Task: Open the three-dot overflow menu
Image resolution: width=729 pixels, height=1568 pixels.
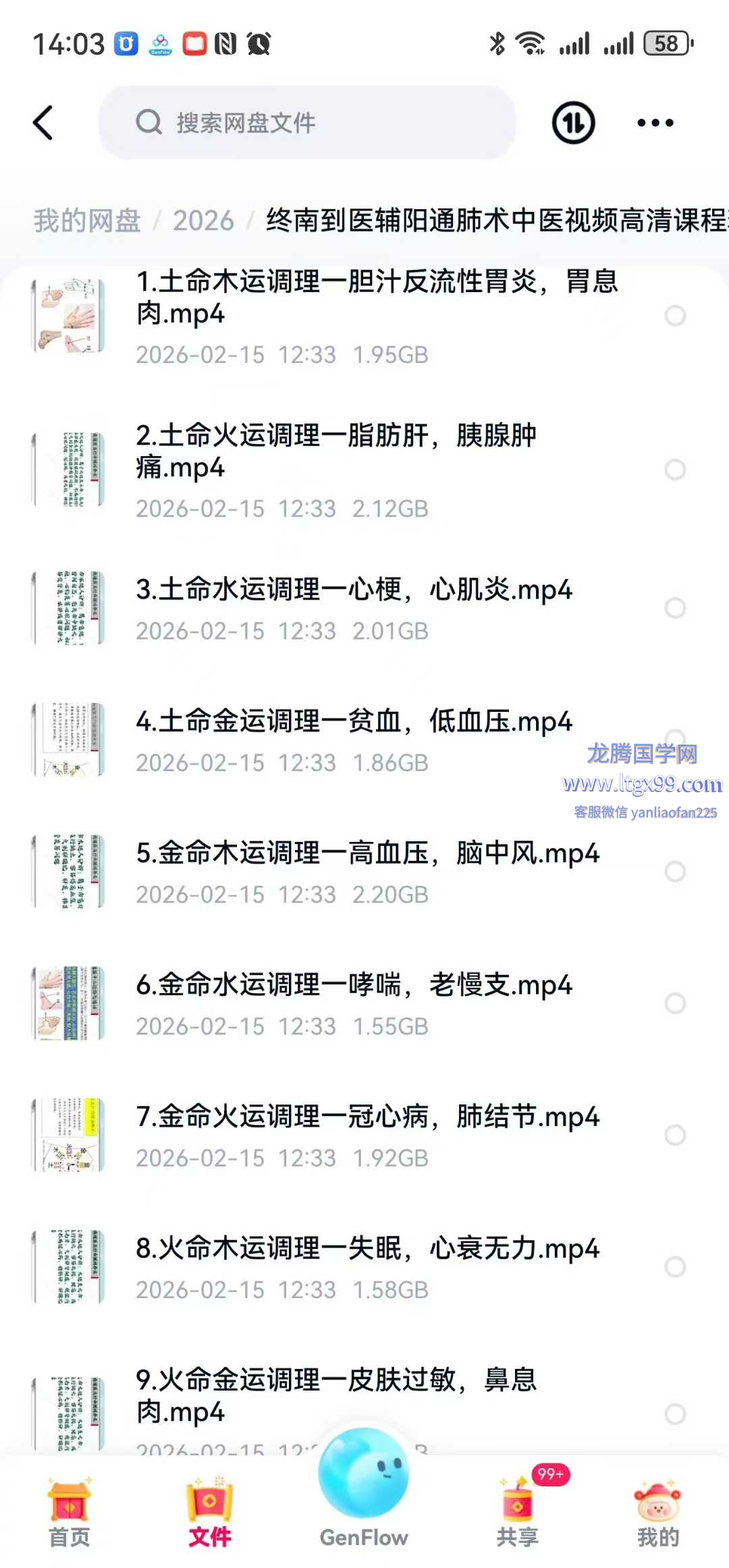Action: coord(655,123)
